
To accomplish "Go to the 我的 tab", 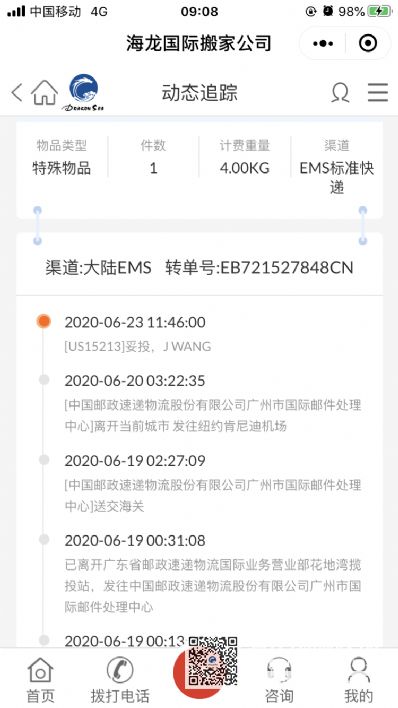I will point(358,680).
